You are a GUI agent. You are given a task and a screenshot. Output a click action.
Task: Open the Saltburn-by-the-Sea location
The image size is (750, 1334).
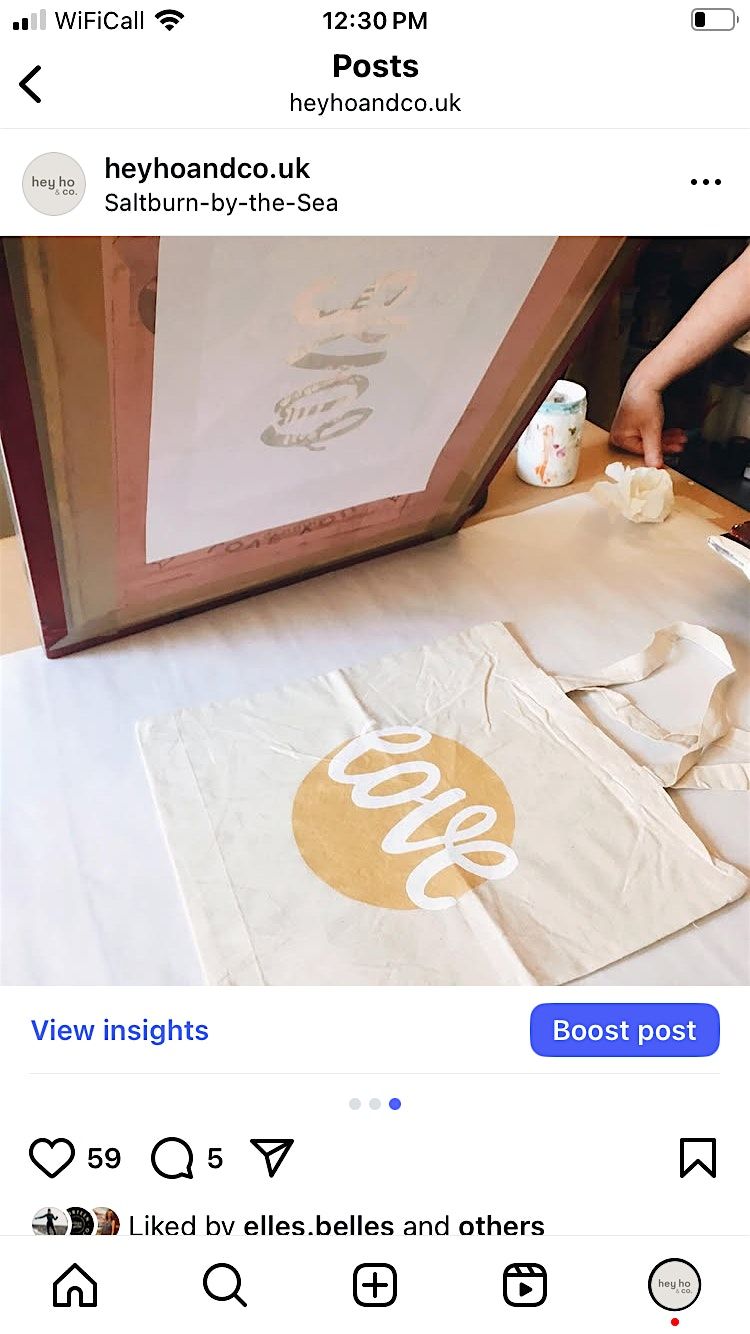(x=221, y=203)
